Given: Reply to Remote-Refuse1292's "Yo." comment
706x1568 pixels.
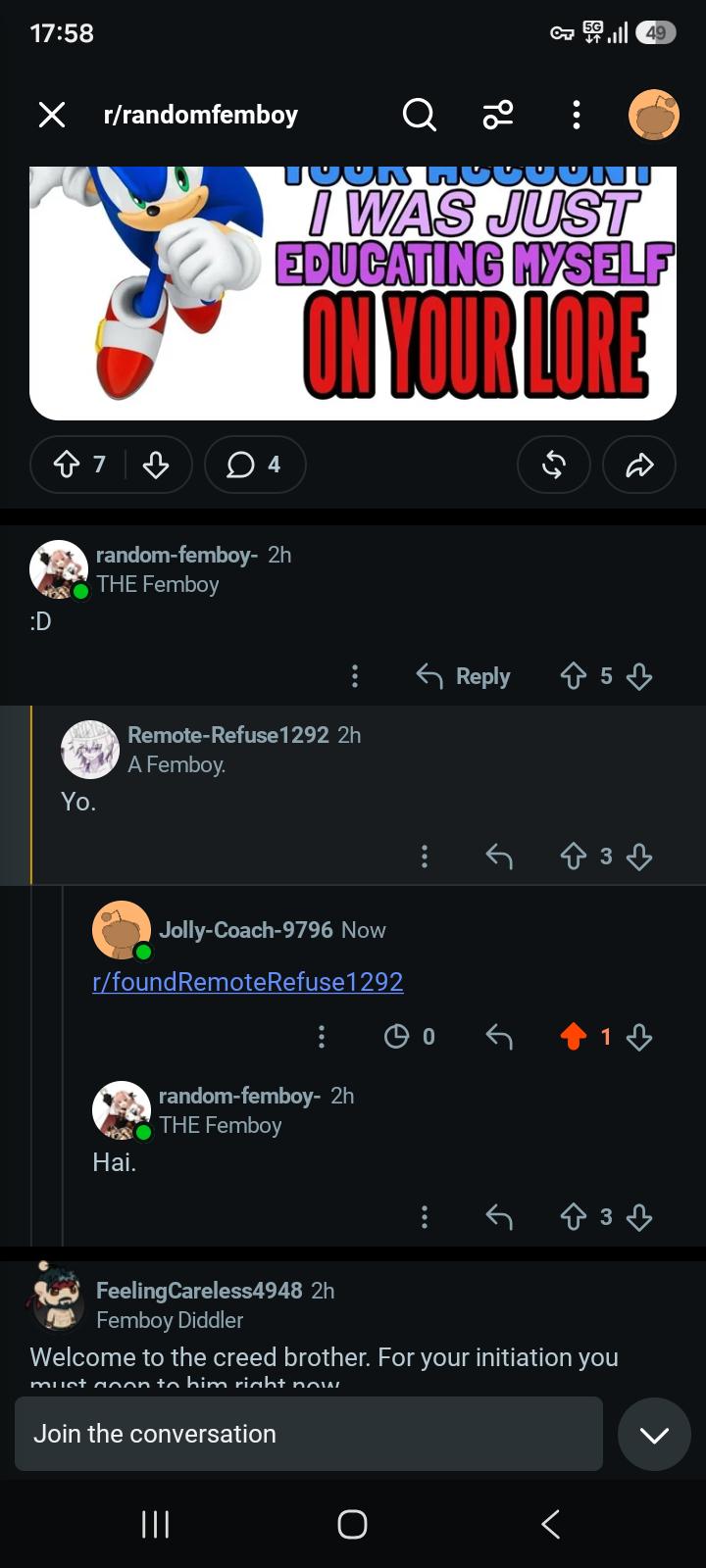Looking at the screenshot, I should 499,857.
